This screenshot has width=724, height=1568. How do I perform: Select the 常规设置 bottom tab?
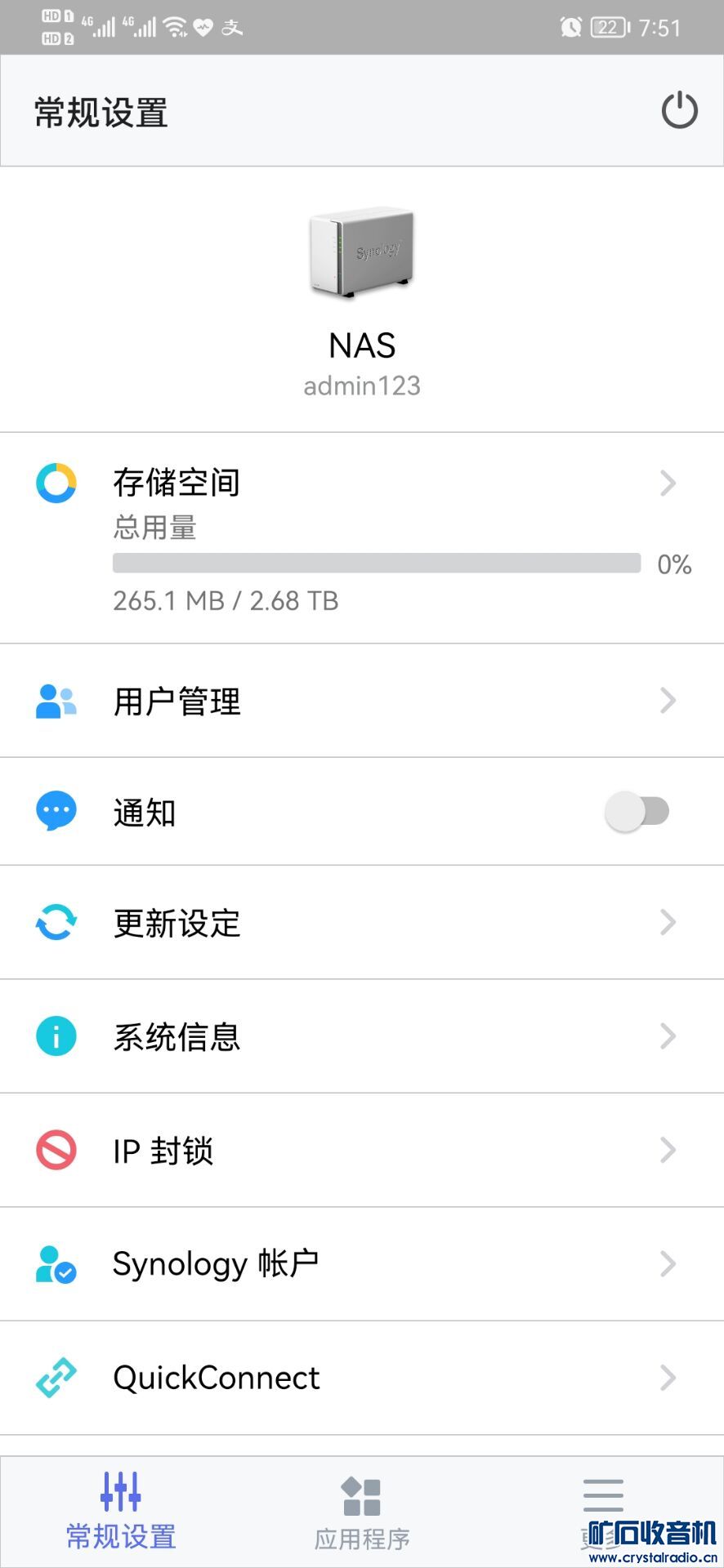click(x=121, y=1512)
